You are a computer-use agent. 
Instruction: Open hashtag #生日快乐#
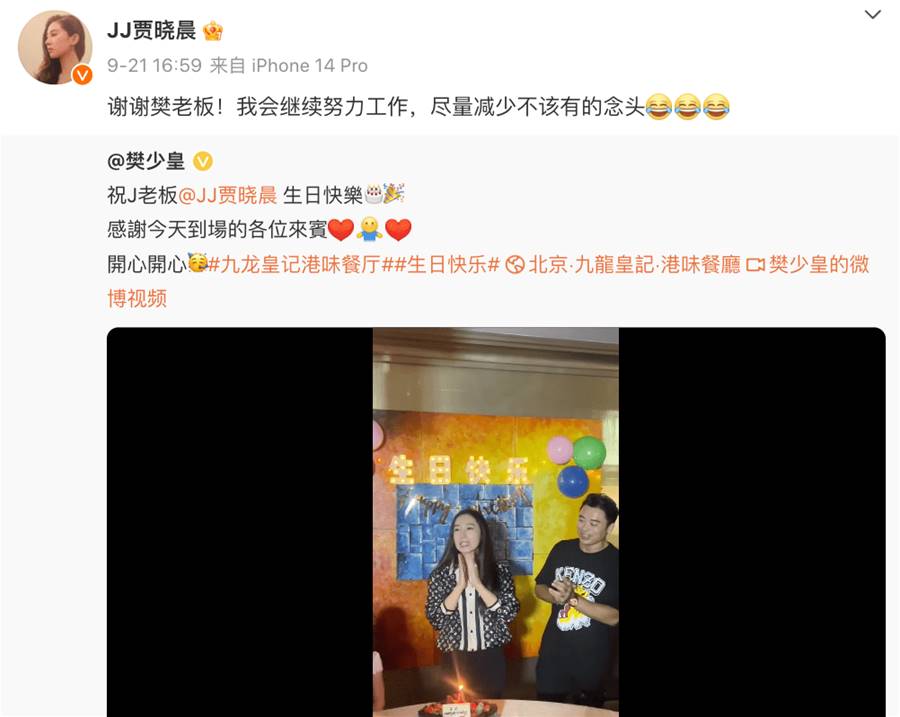coord(444,265)
